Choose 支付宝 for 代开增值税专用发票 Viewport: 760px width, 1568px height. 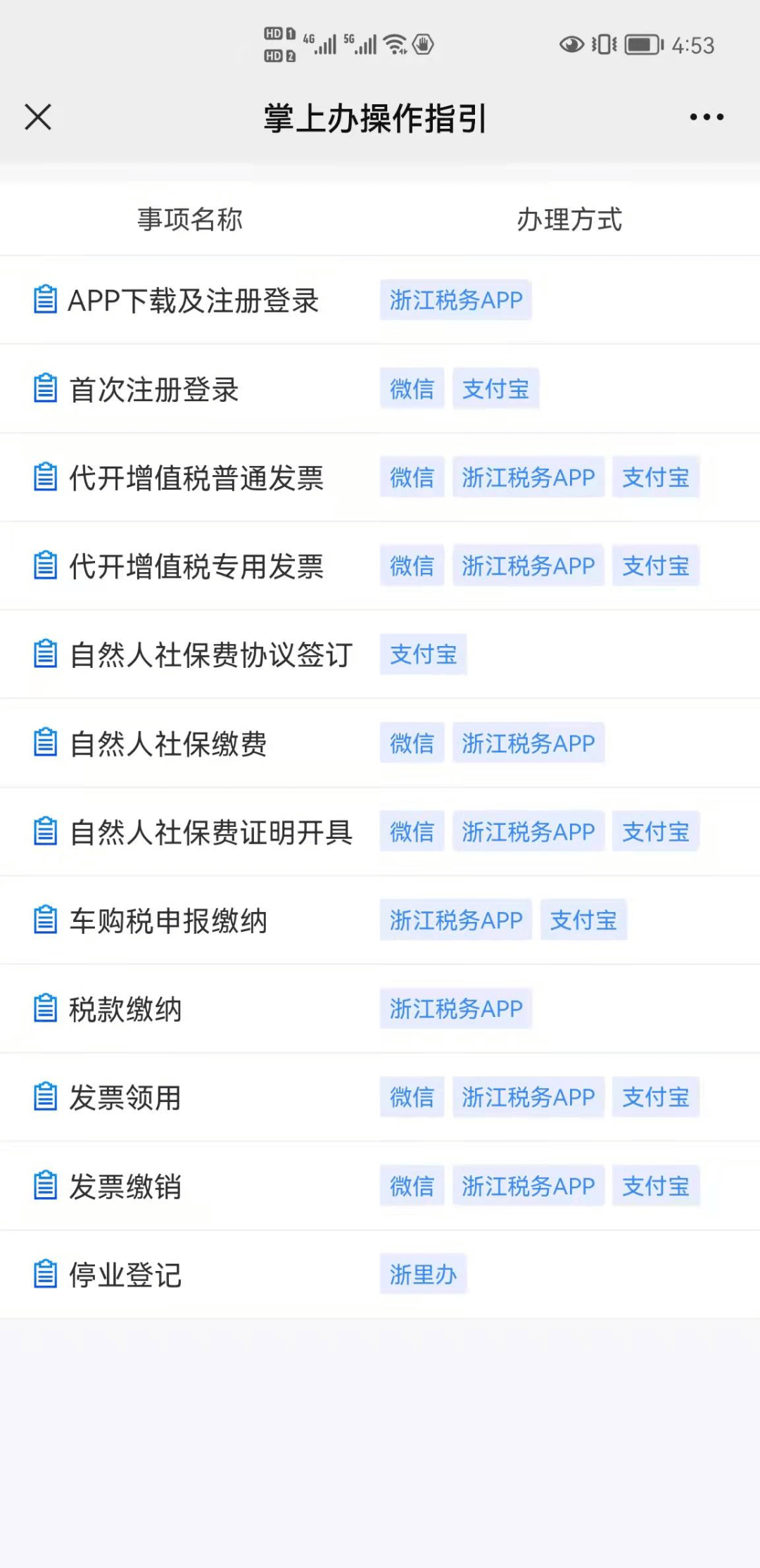[x=656, y=566]
